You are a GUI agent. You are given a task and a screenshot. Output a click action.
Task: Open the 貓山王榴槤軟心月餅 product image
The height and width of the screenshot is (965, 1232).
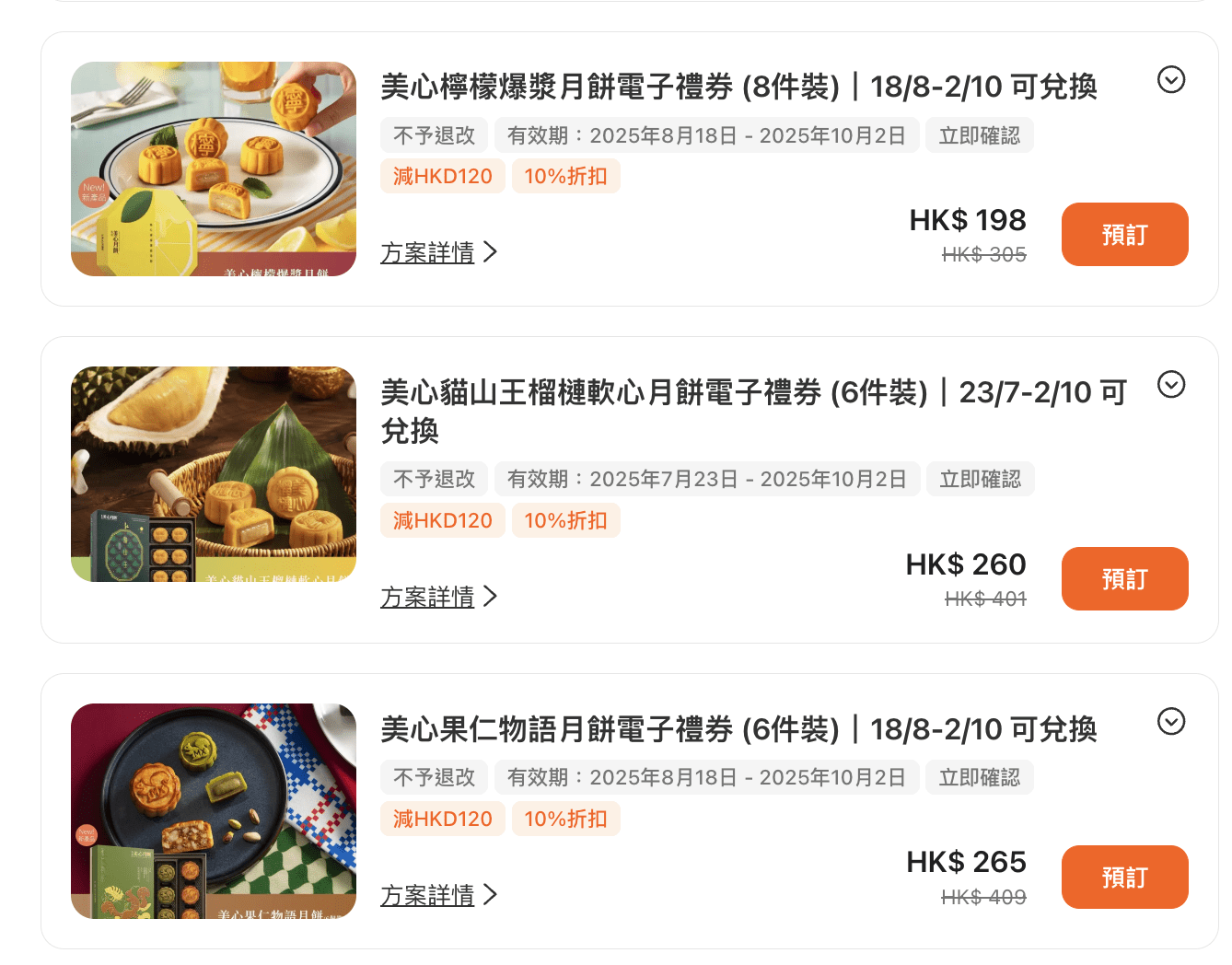pos(214,474)
